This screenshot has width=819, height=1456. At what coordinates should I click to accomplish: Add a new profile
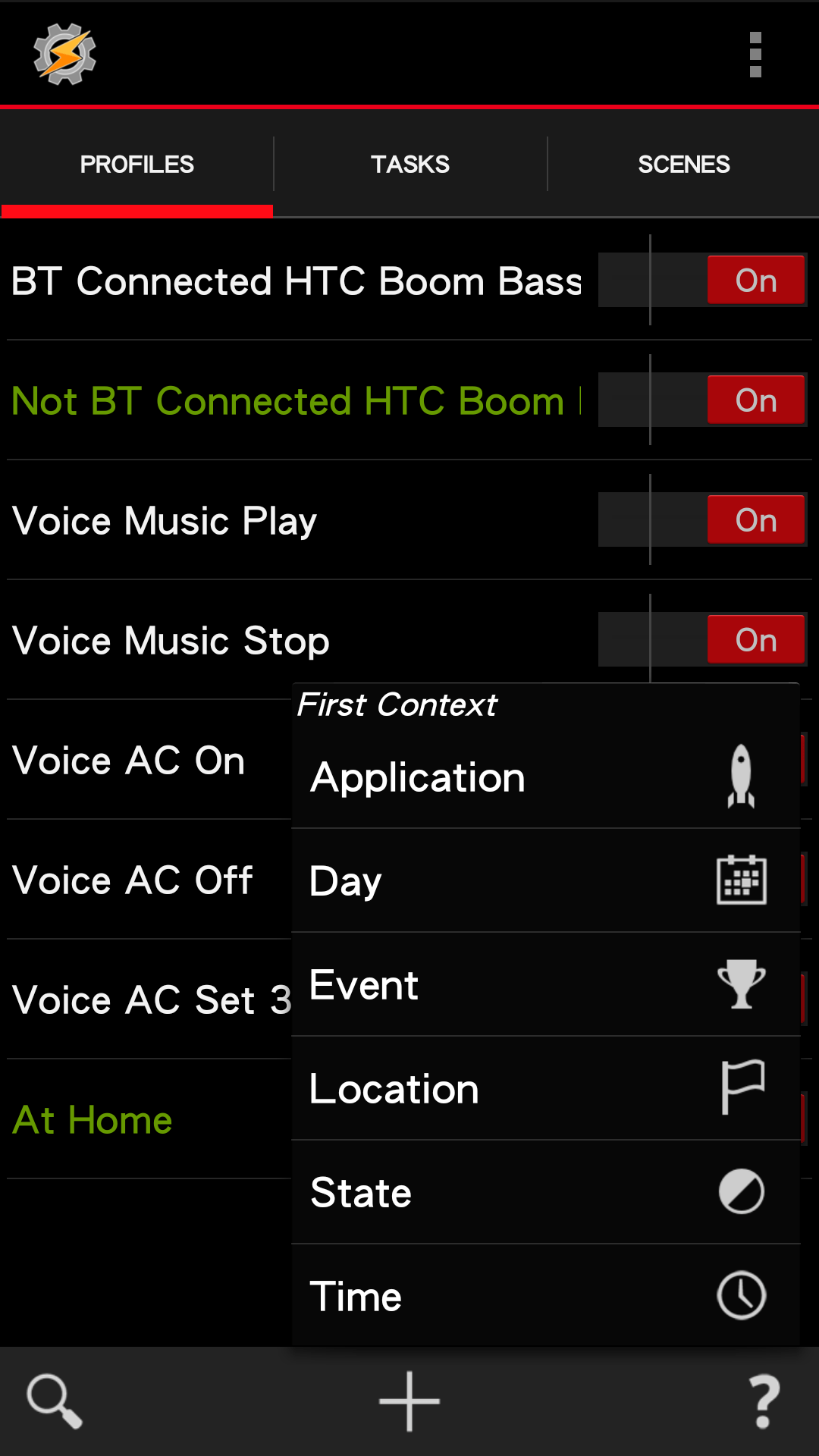pyautogui.click(x=409, y=1401)
